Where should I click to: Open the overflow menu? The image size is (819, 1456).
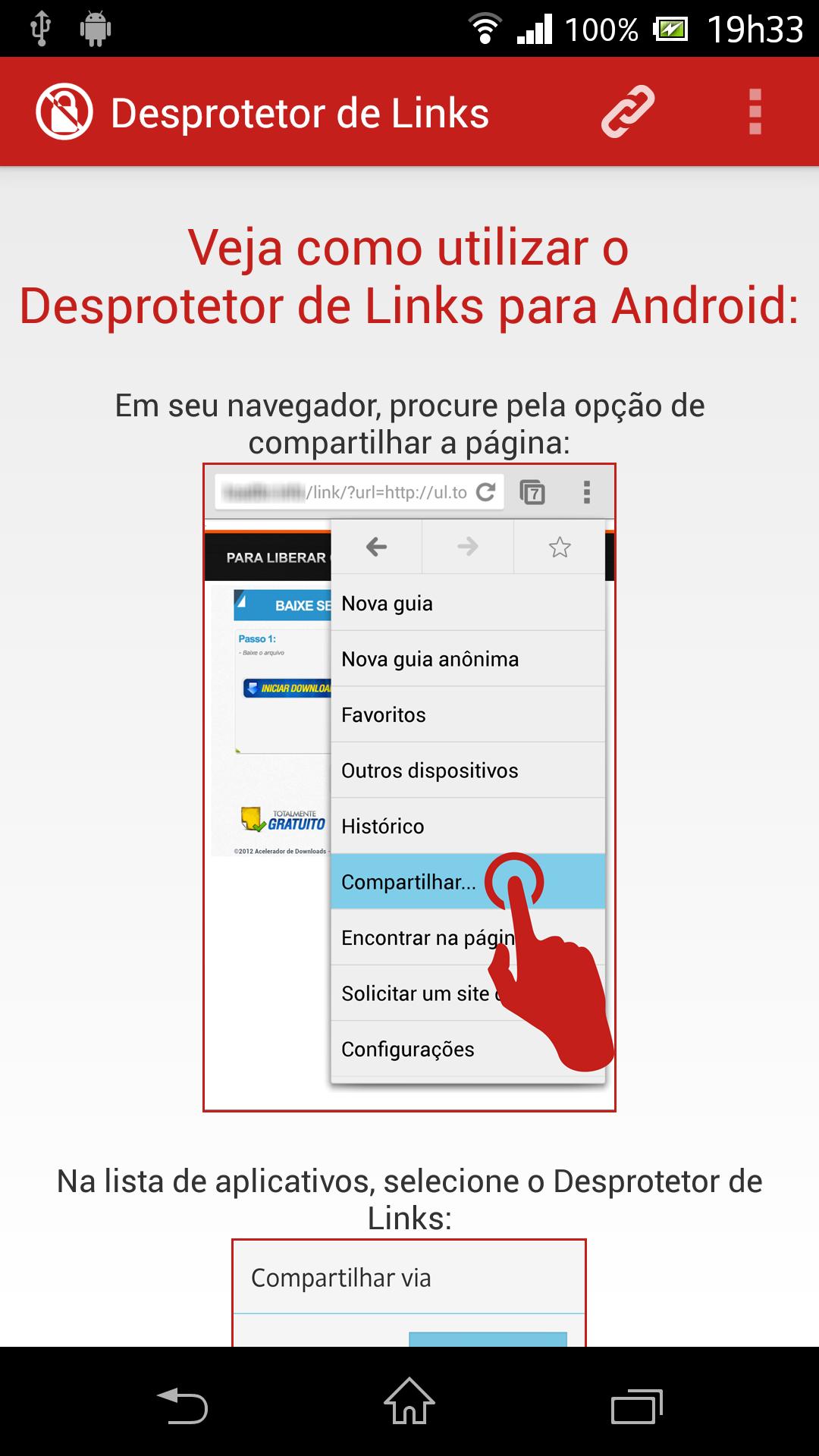click(754, 112)
